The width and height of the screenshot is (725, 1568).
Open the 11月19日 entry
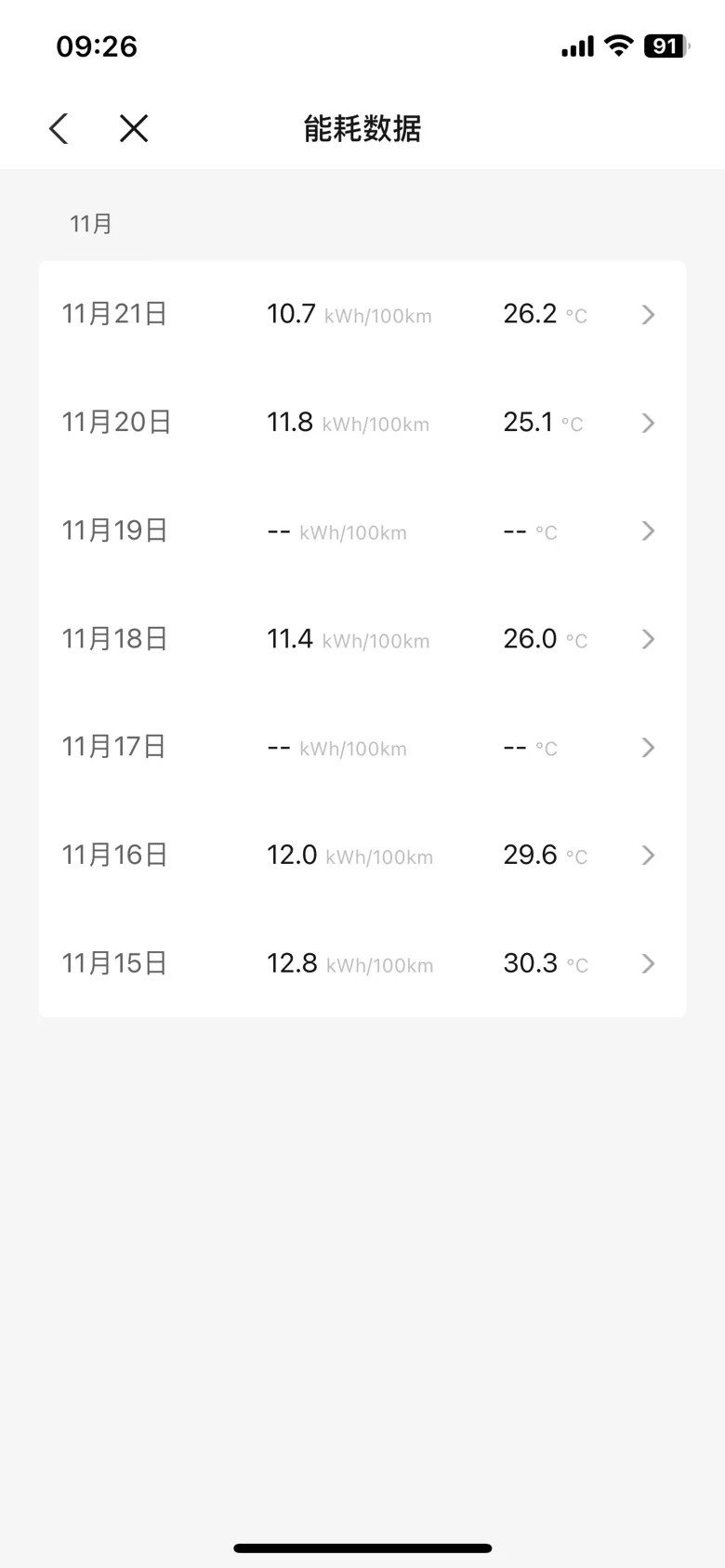(362, 530)
